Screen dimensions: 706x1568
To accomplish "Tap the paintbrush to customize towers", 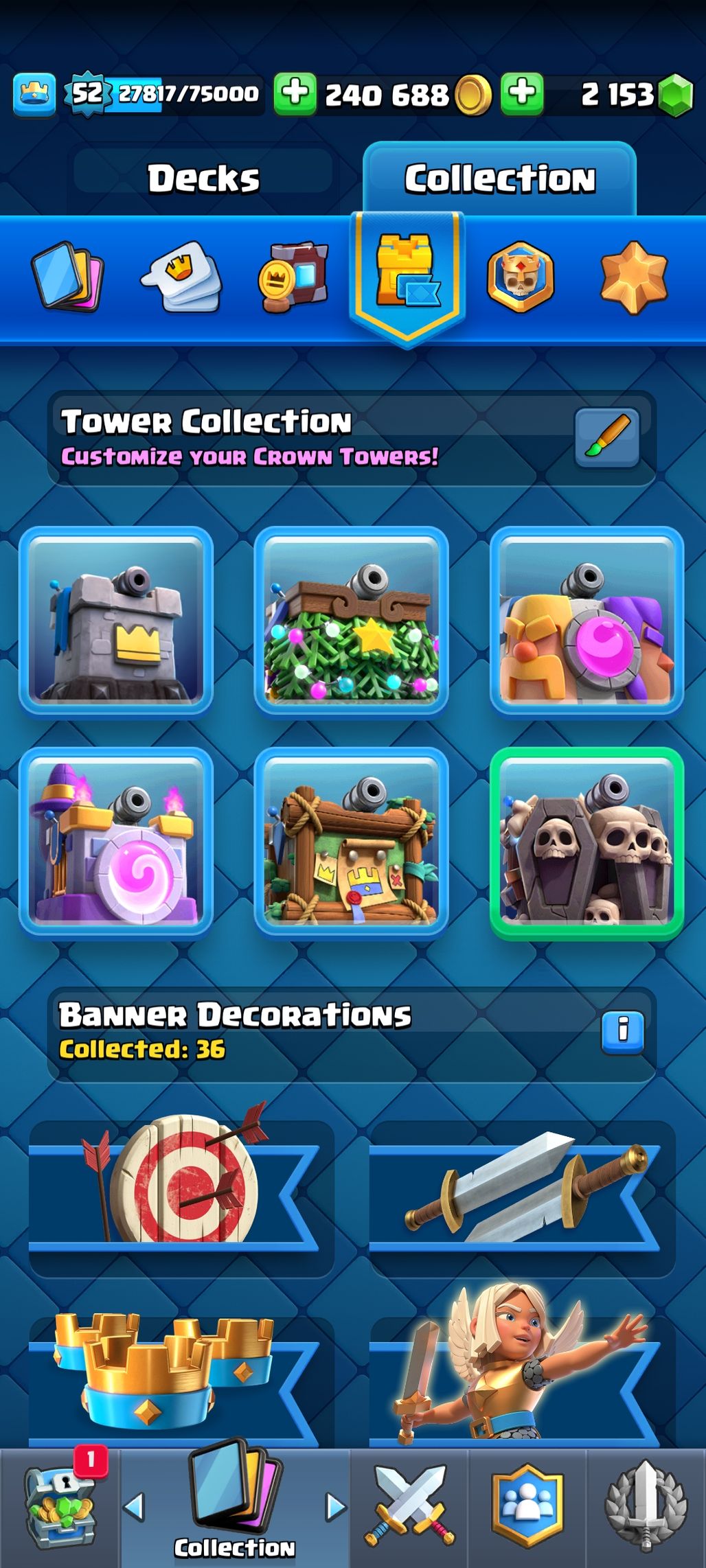I will coord(607,437).
